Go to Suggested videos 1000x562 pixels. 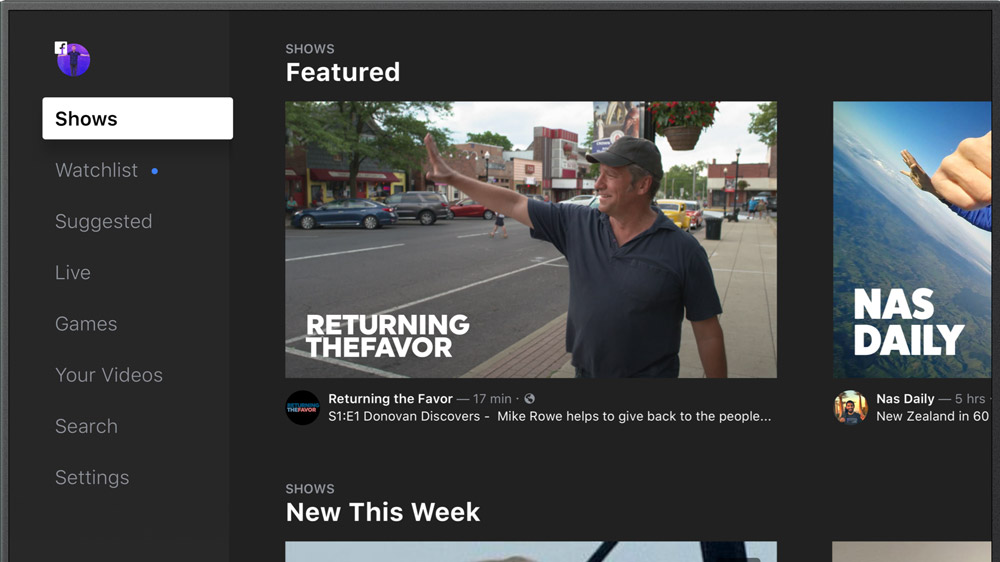(104, 222)
